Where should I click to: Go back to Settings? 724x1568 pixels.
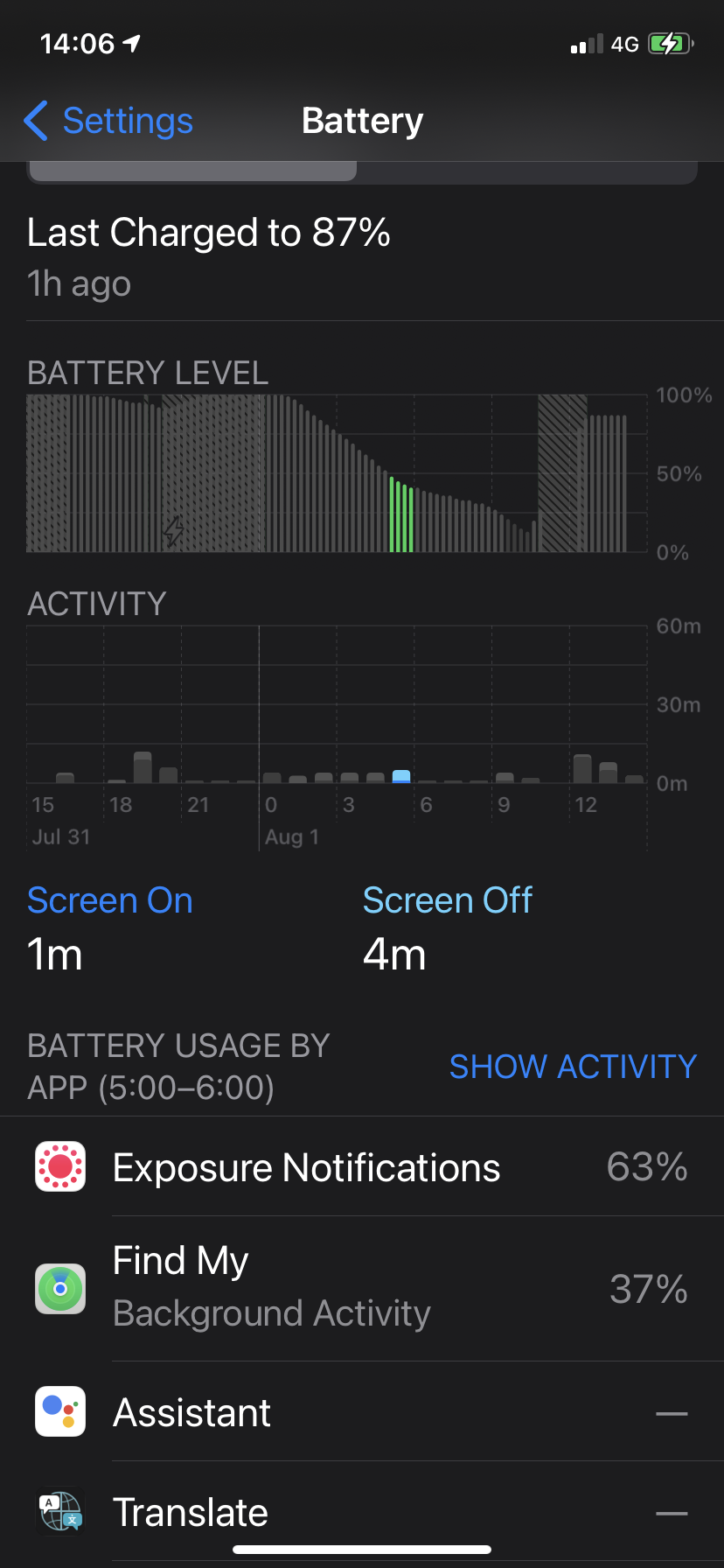tap(108, 121)
